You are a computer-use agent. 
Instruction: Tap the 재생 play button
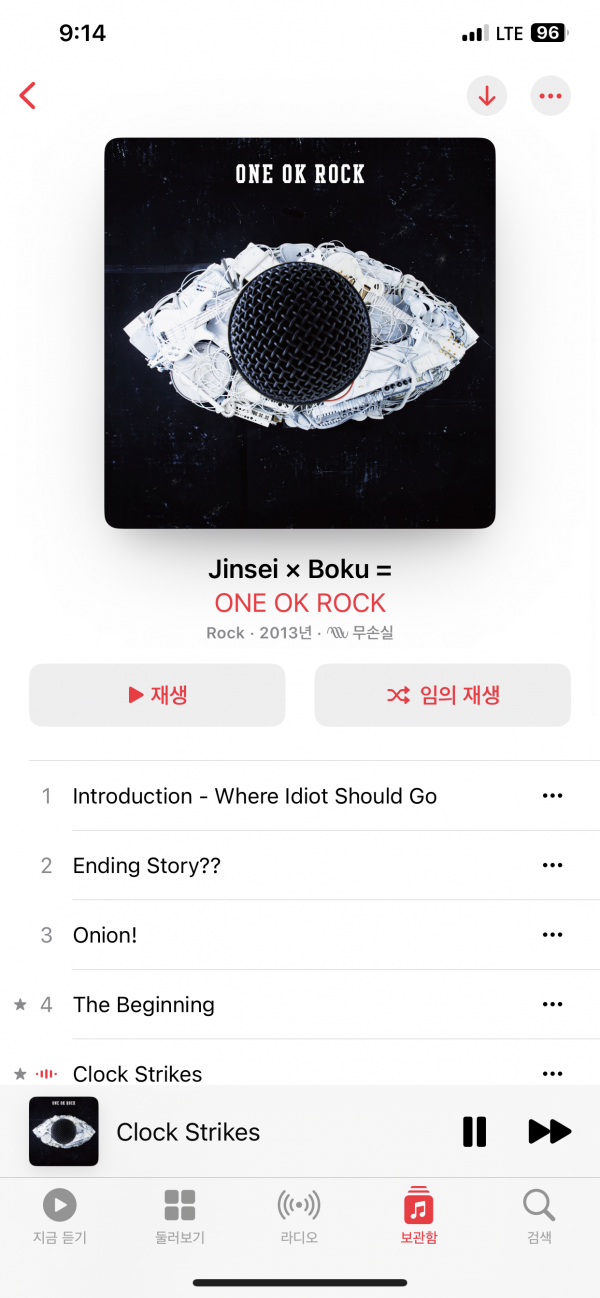tap(157, 695)
